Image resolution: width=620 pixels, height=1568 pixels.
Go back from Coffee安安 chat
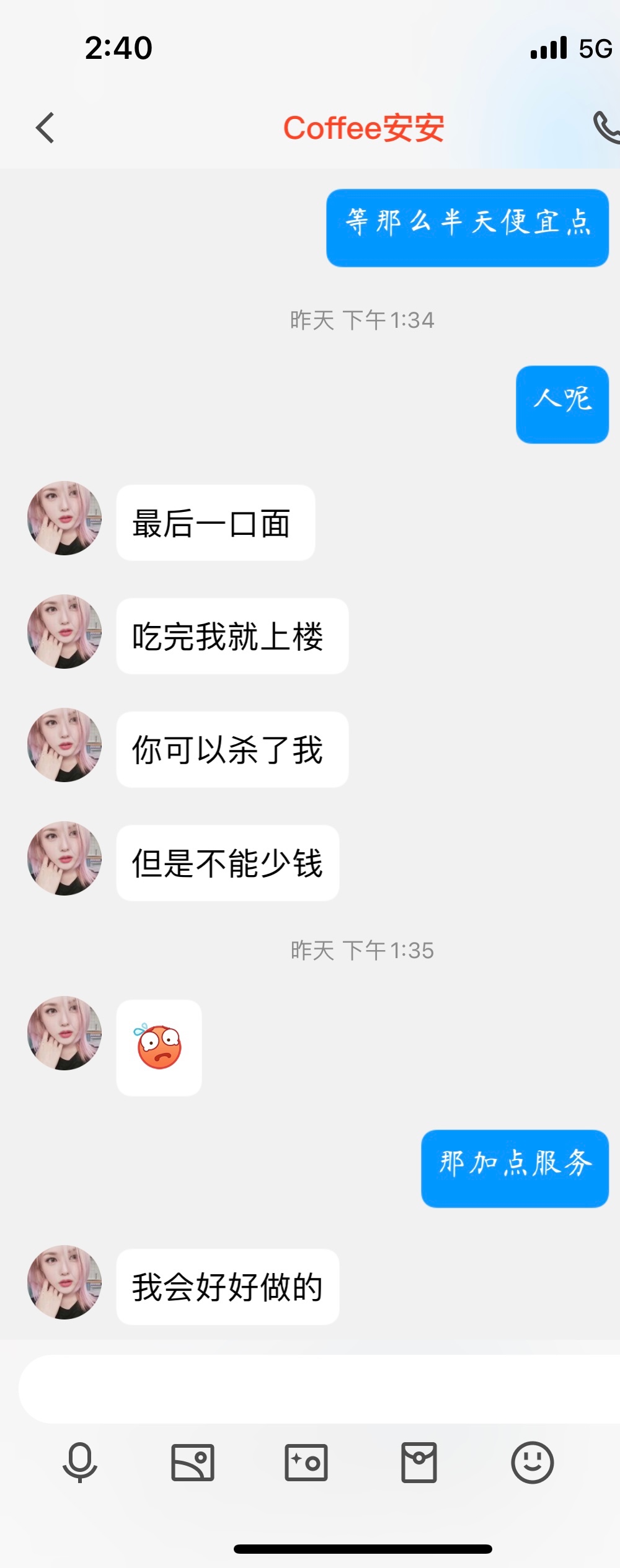[x=45, y=128]
